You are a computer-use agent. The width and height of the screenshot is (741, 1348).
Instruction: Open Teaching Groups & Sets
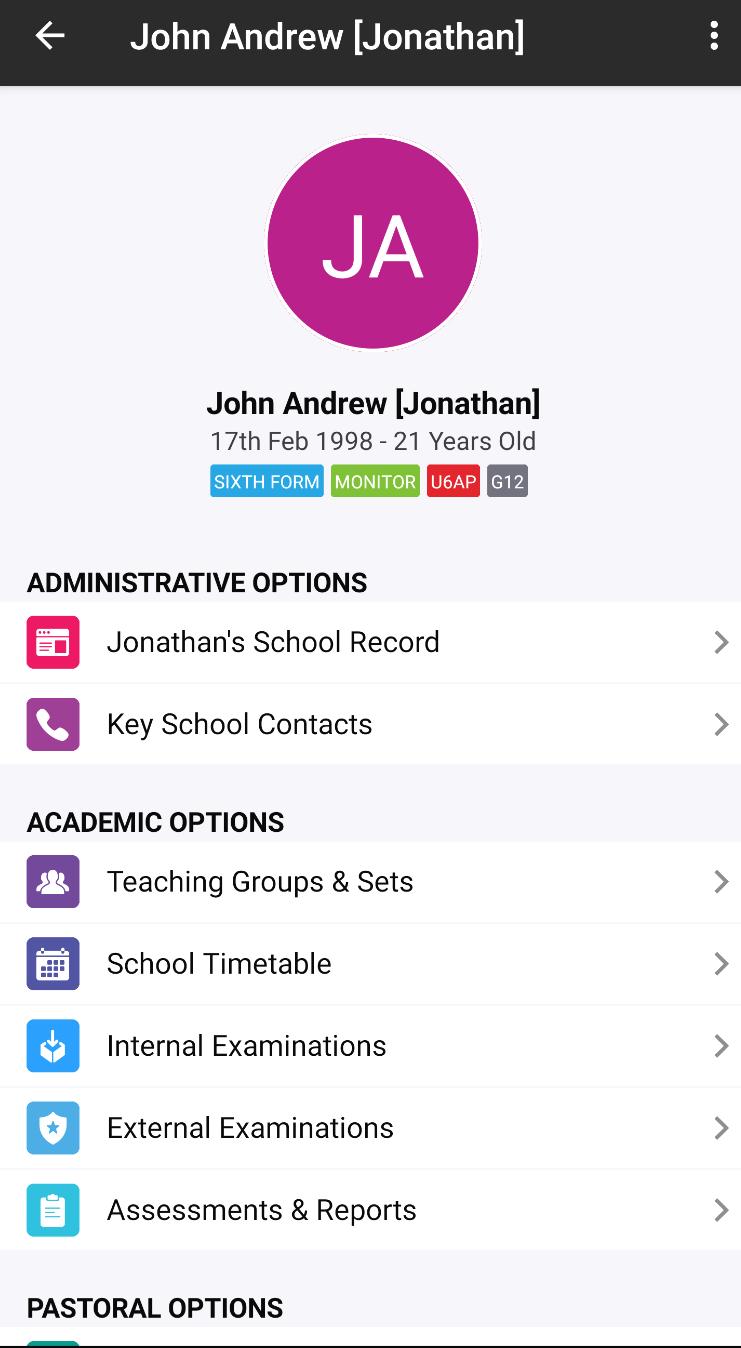tap(370, 882)
